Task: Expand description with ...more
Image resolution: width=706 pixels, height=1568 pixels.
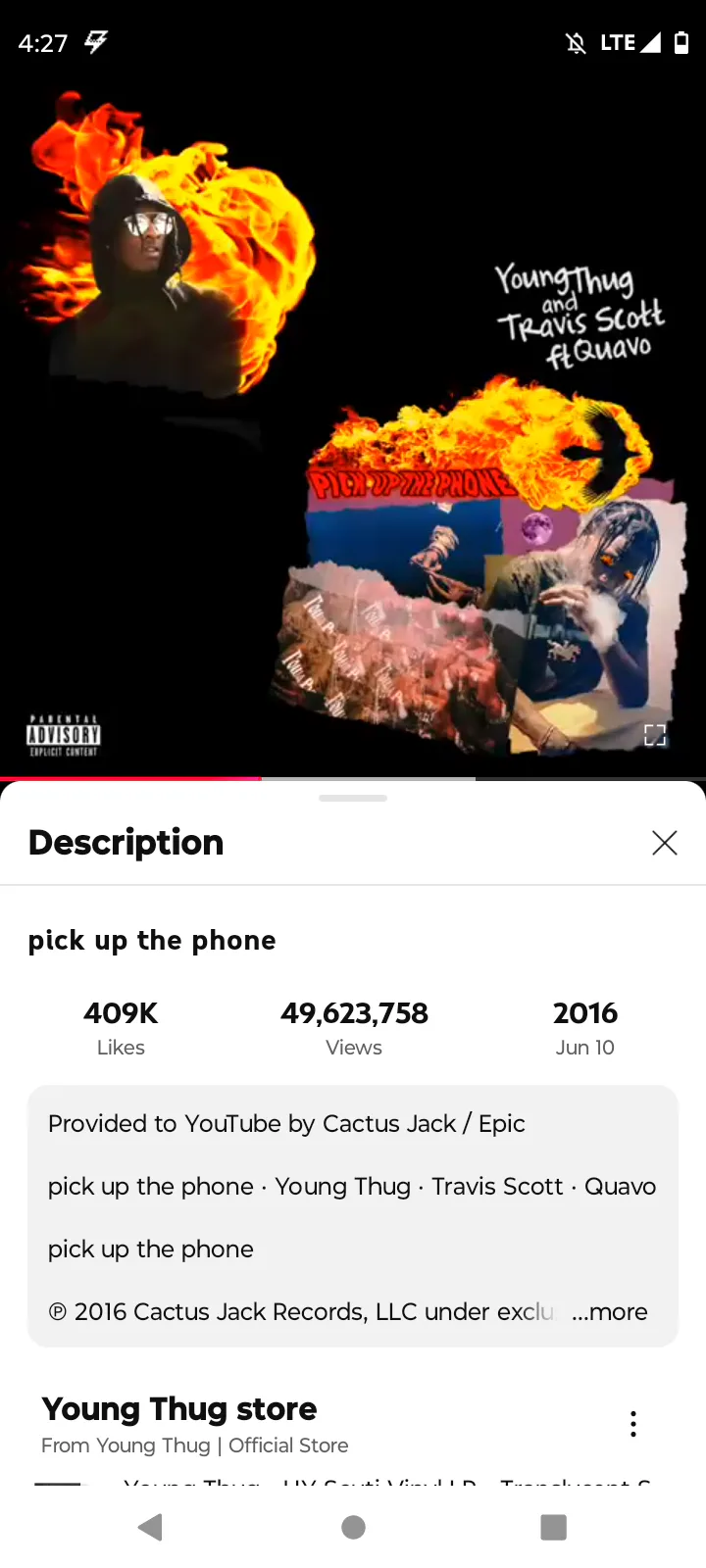Action: tap(610, 1312)
